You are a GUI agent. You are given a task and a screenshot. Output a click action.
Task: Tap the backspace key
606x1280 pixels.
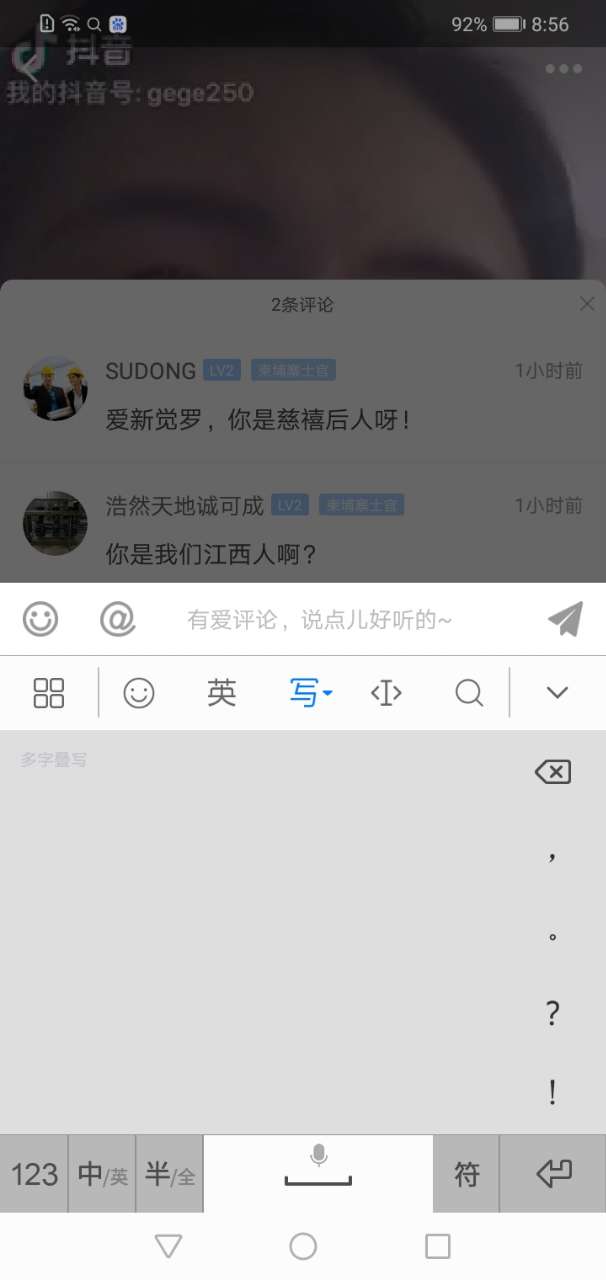coord(552,772)
